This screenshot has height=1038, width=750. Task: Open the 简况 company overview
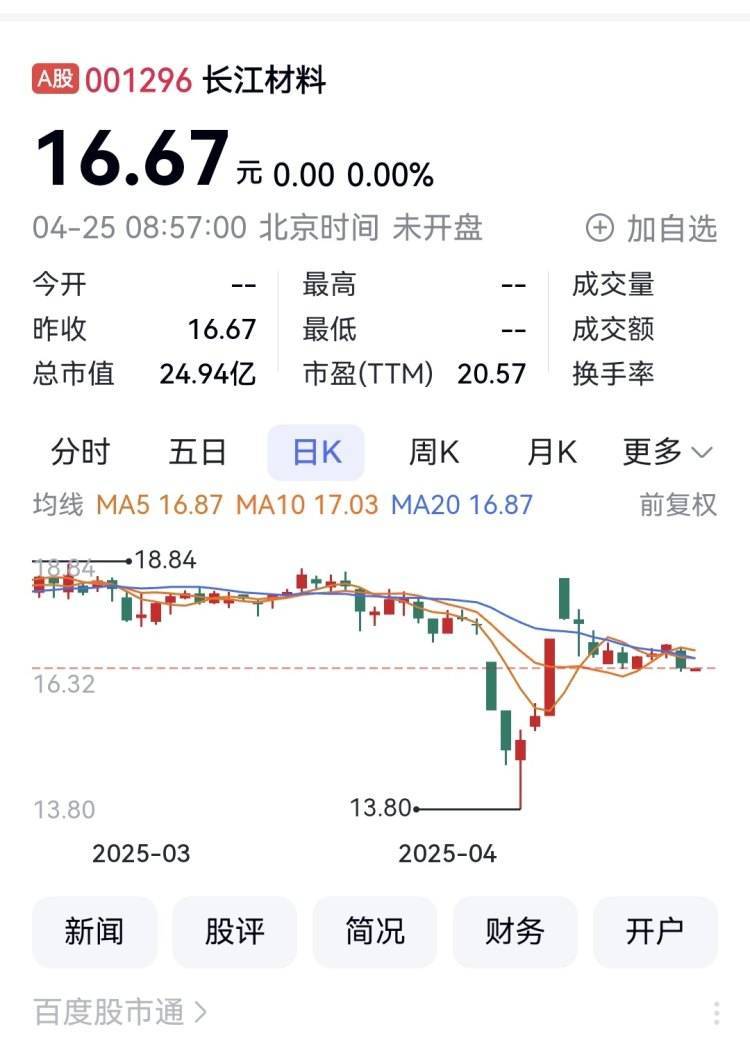tap(375, 932)
